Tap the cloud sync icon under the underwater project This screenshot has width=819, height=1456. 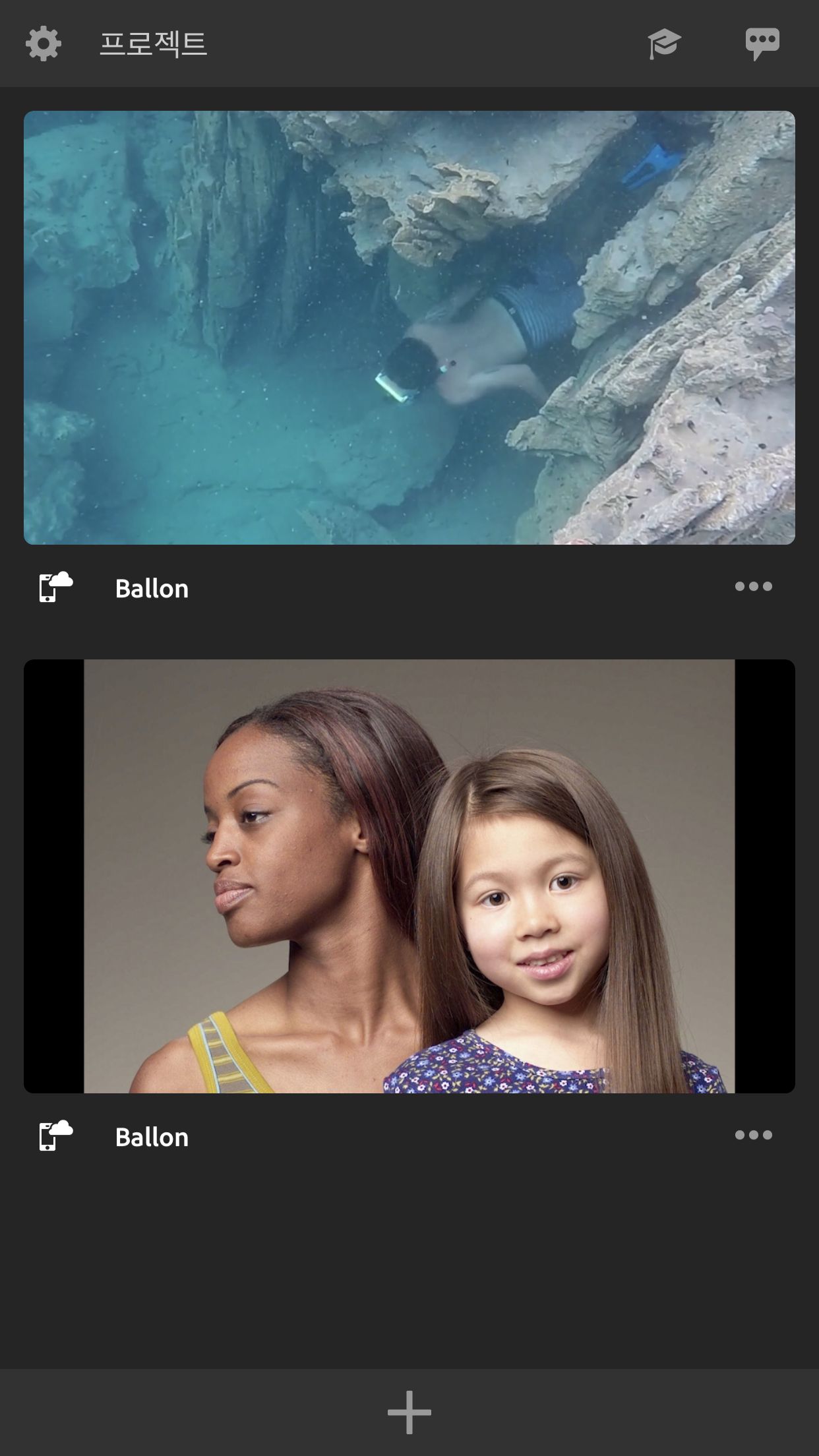55,587
